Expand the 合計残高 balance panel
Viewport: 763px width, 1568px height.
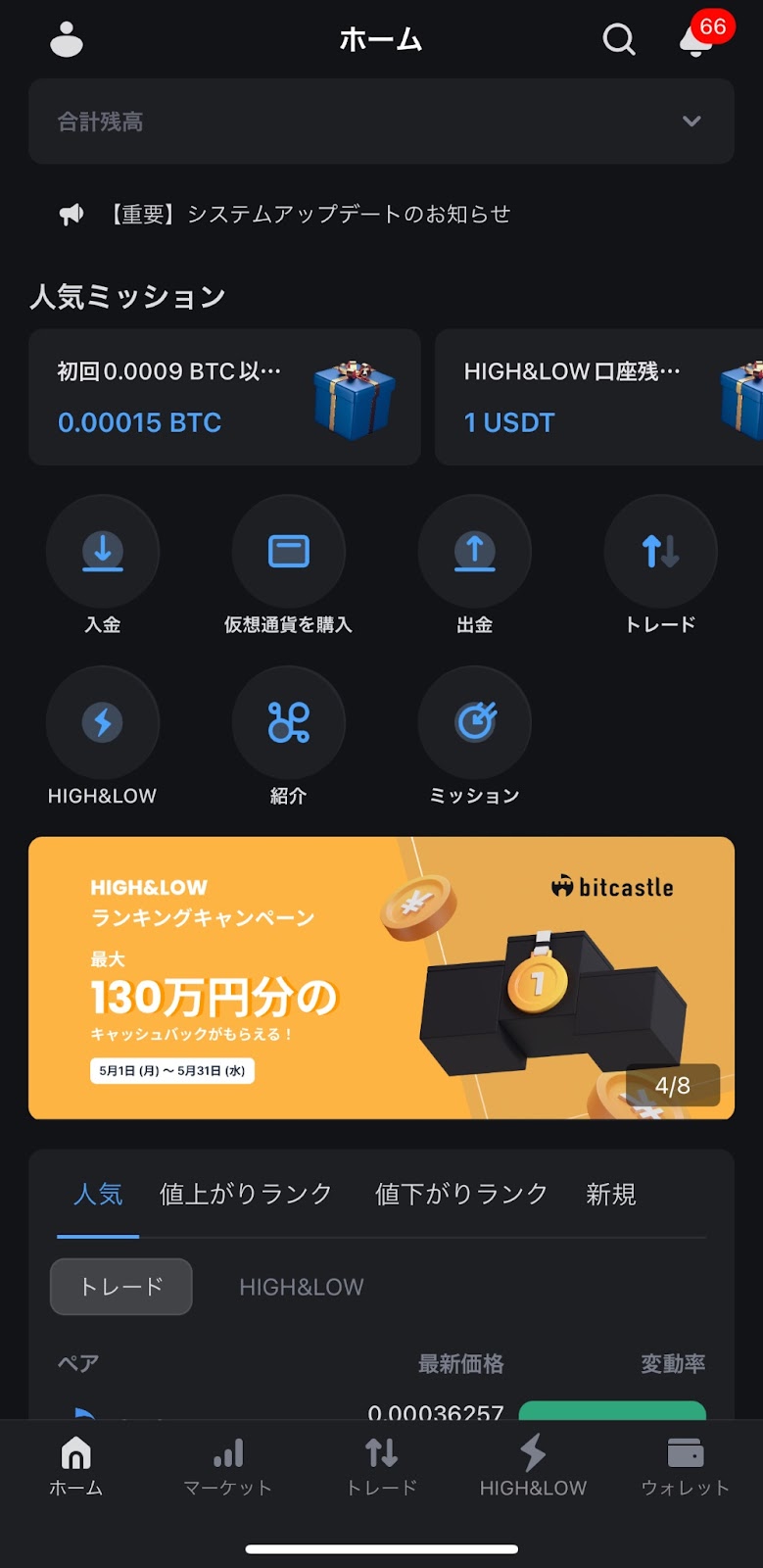(x=381, y=122)
